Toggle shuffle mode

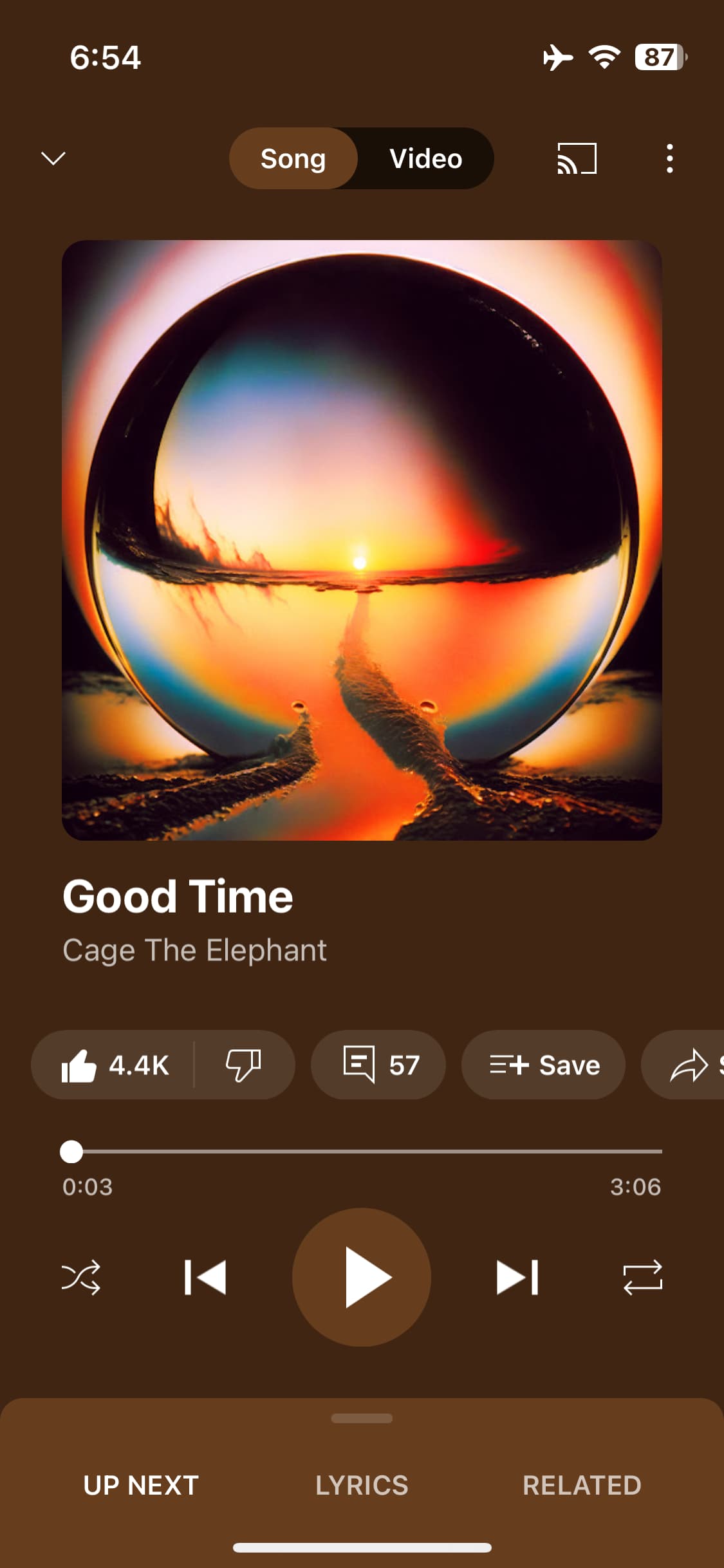[x=81, y=1277]
